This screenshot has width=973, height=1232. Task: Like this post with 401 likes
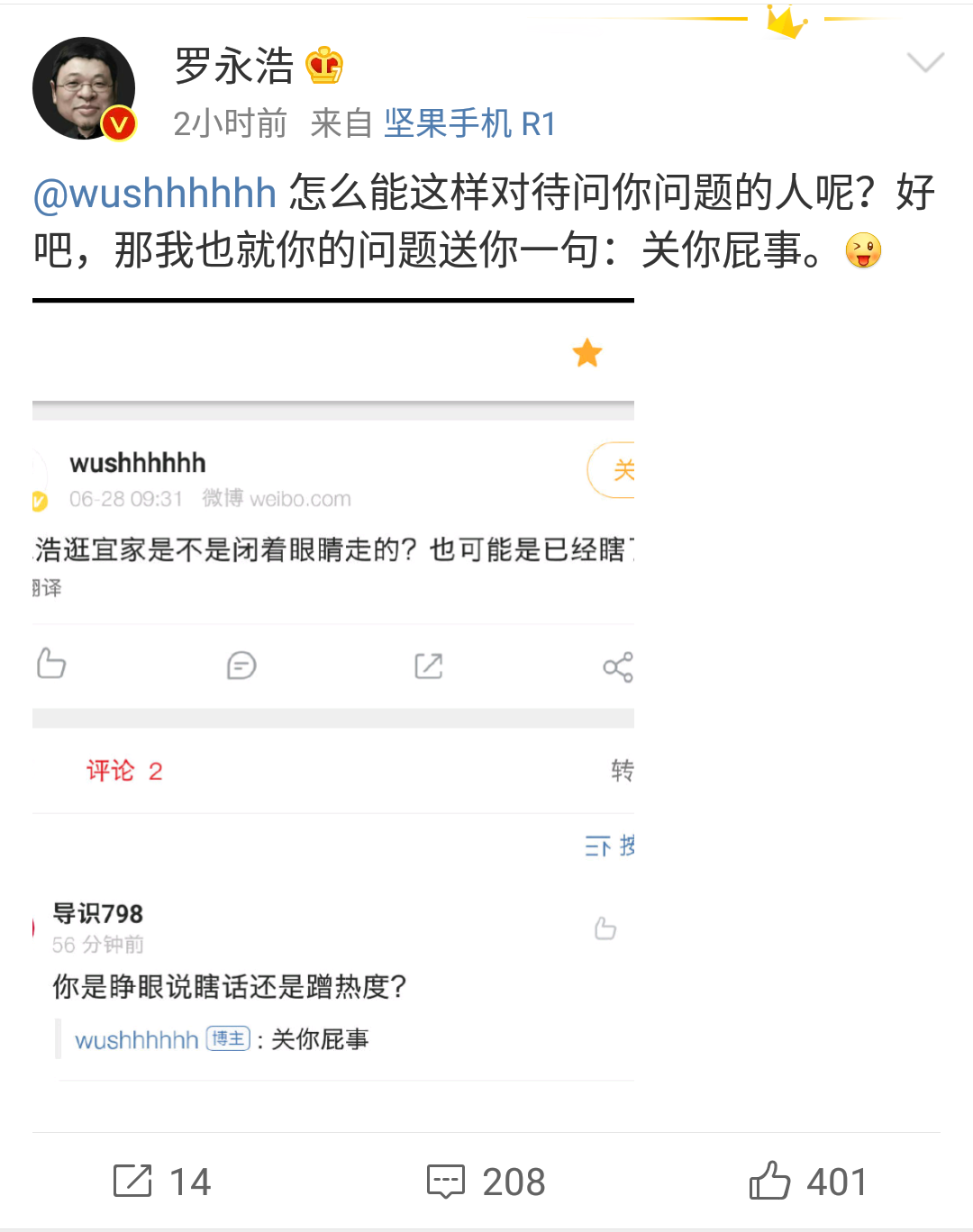click(x=808, y=1181)
